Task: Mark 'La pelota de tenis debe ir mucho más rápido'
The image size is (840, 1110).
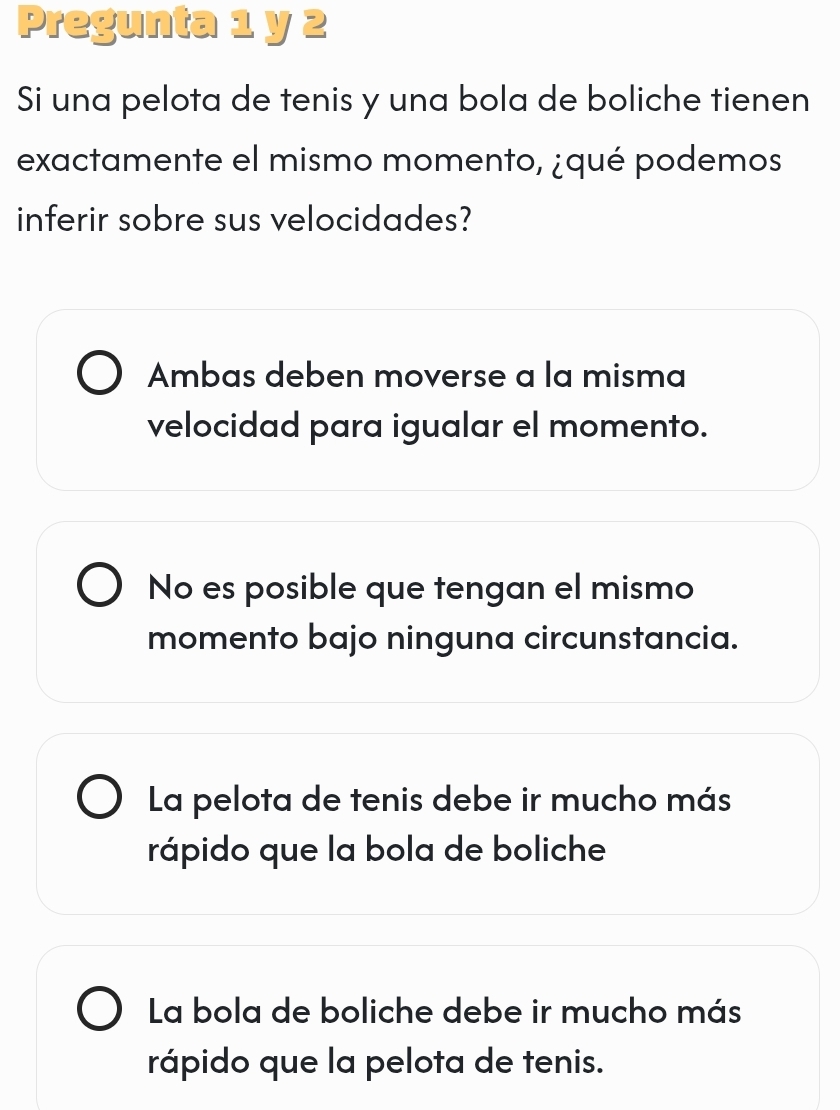Action: click(100, 800)
